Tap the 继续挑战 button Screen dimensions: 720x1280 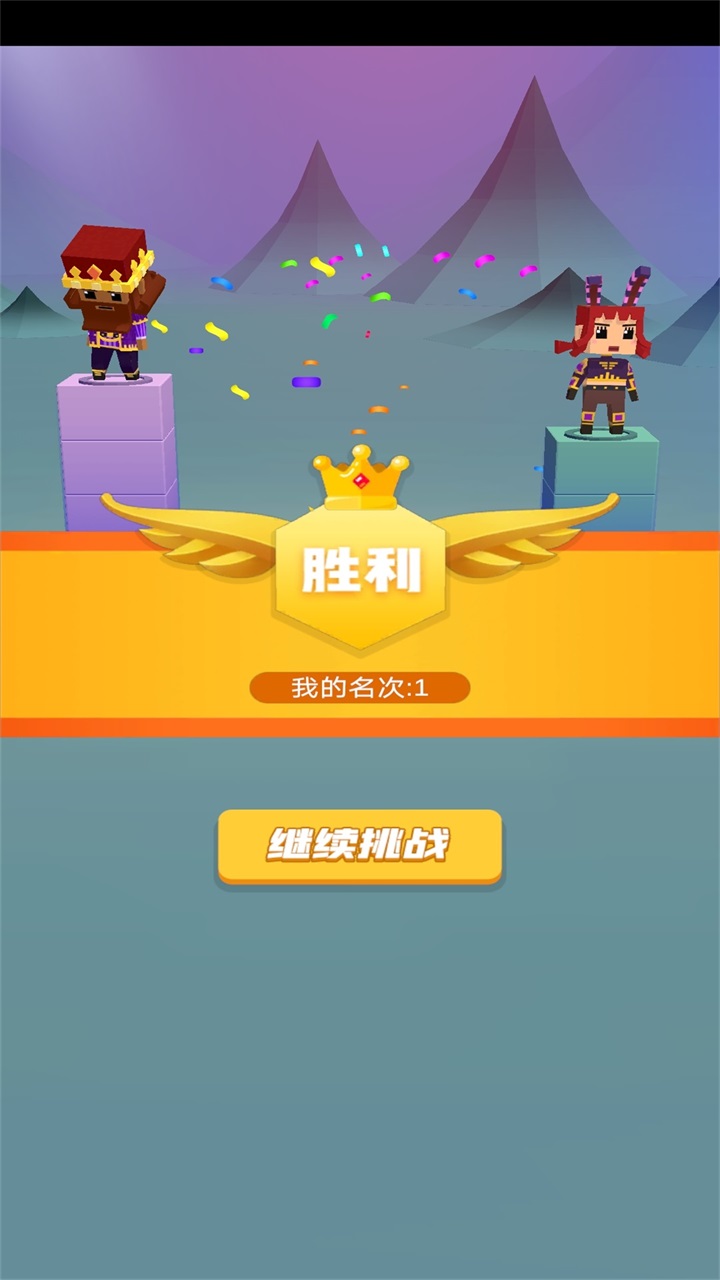tap(359, 846)
